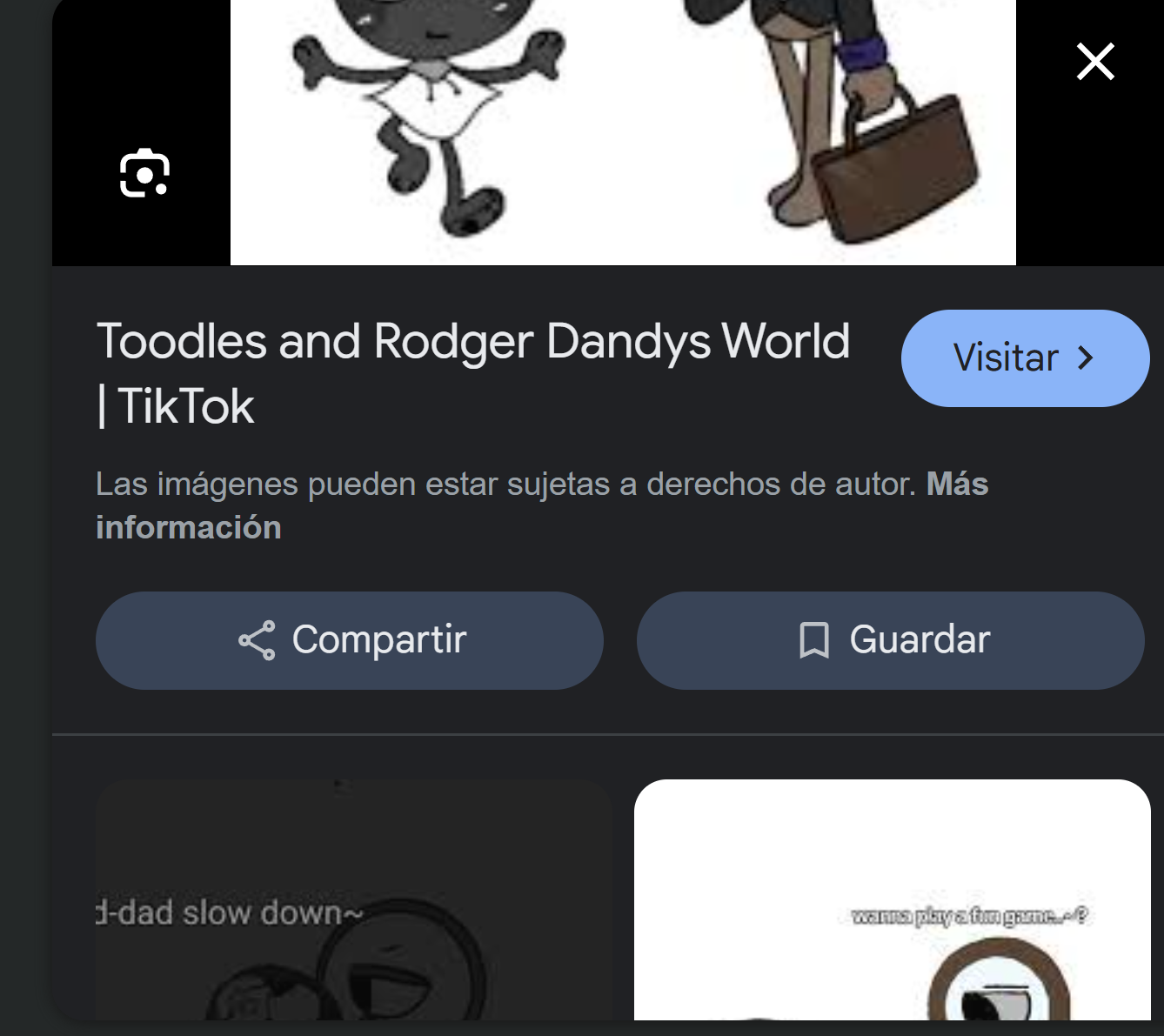The height and width of the screenshot is (1036, 1164).
Task: Share the image with Compartir
Action: (350, 641)
